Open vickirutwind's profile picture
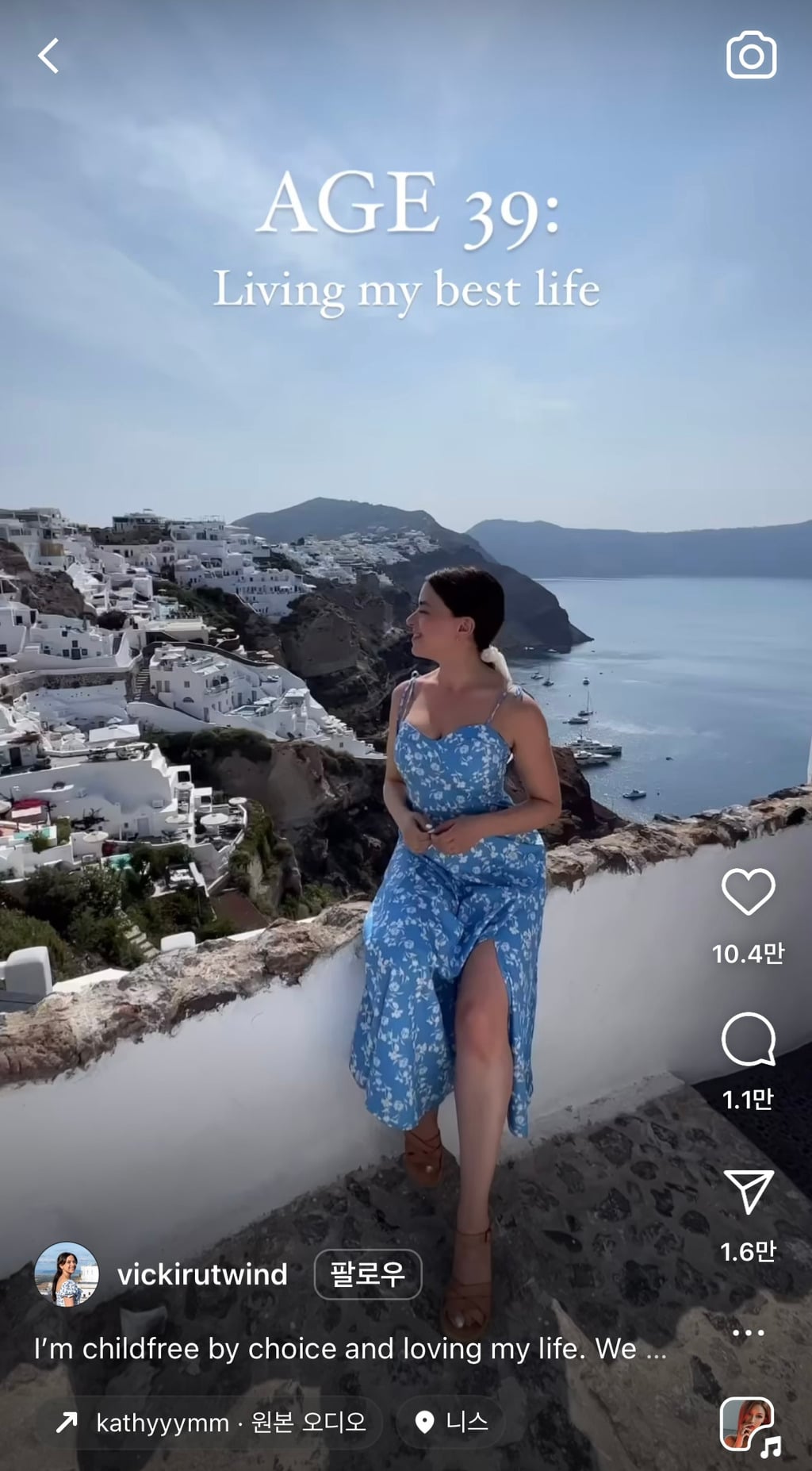This screenshot has height=1471, width=812. point(67,1274)
